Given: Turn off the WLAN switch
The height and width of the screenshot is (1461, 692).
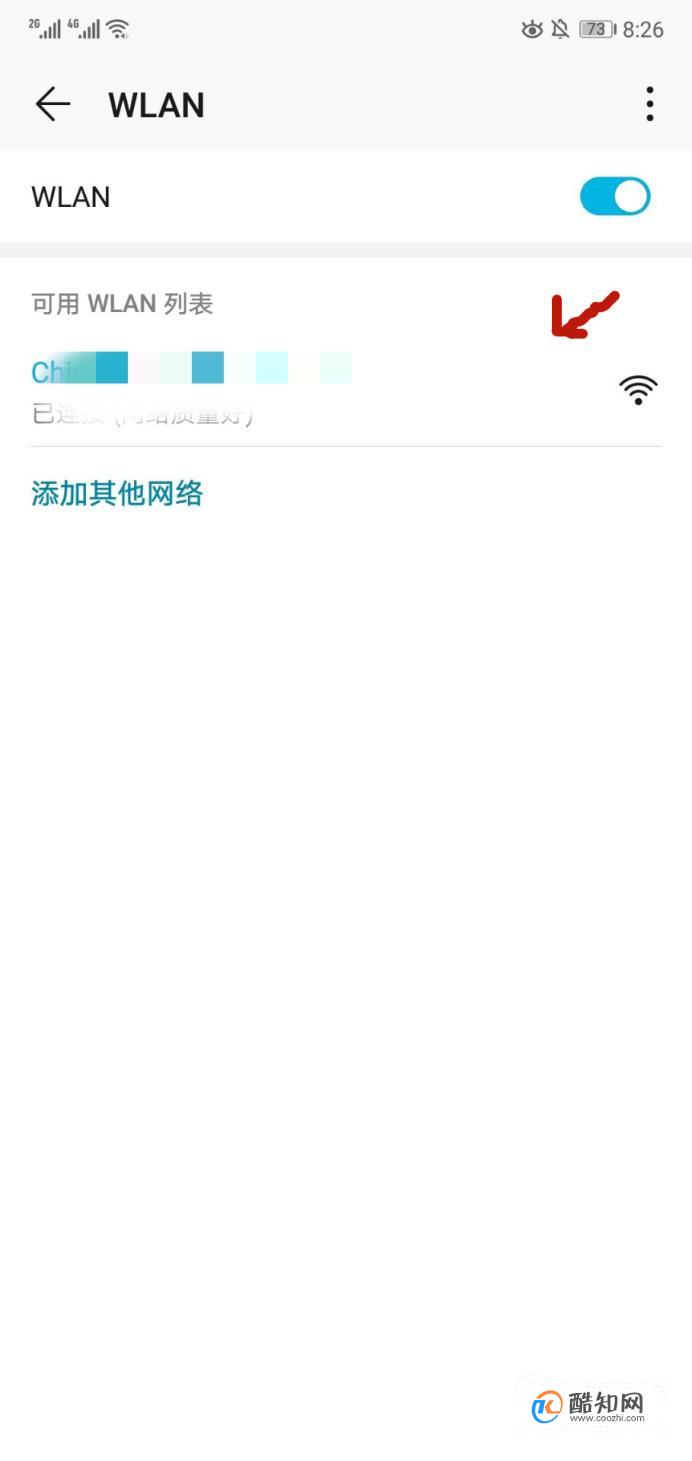Looking at the screenshot, I should point(615,197).
